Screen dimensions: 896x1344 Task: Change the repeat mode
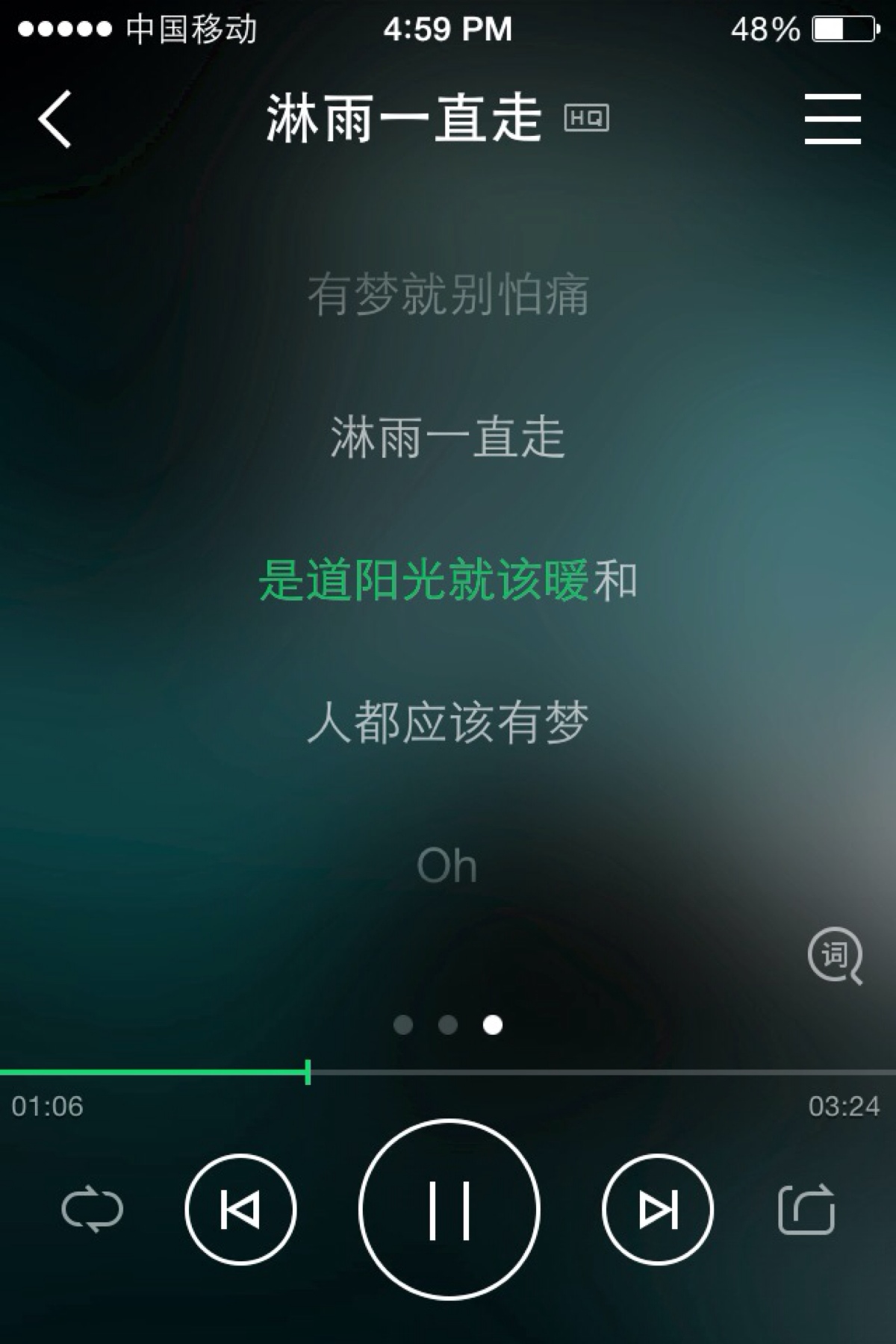92,1210
